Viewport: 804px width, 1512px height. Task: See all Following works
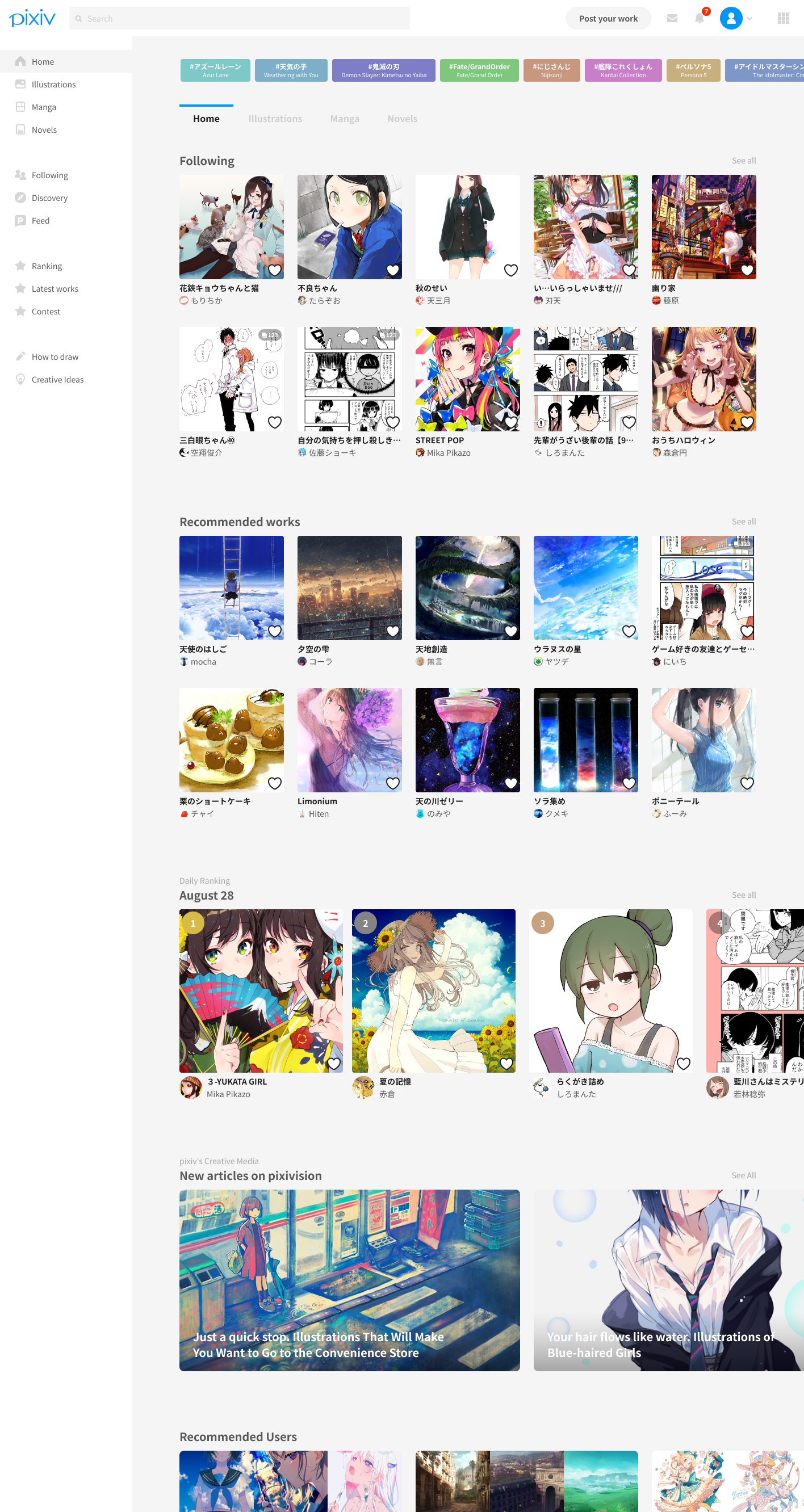[x=743, y=160]
